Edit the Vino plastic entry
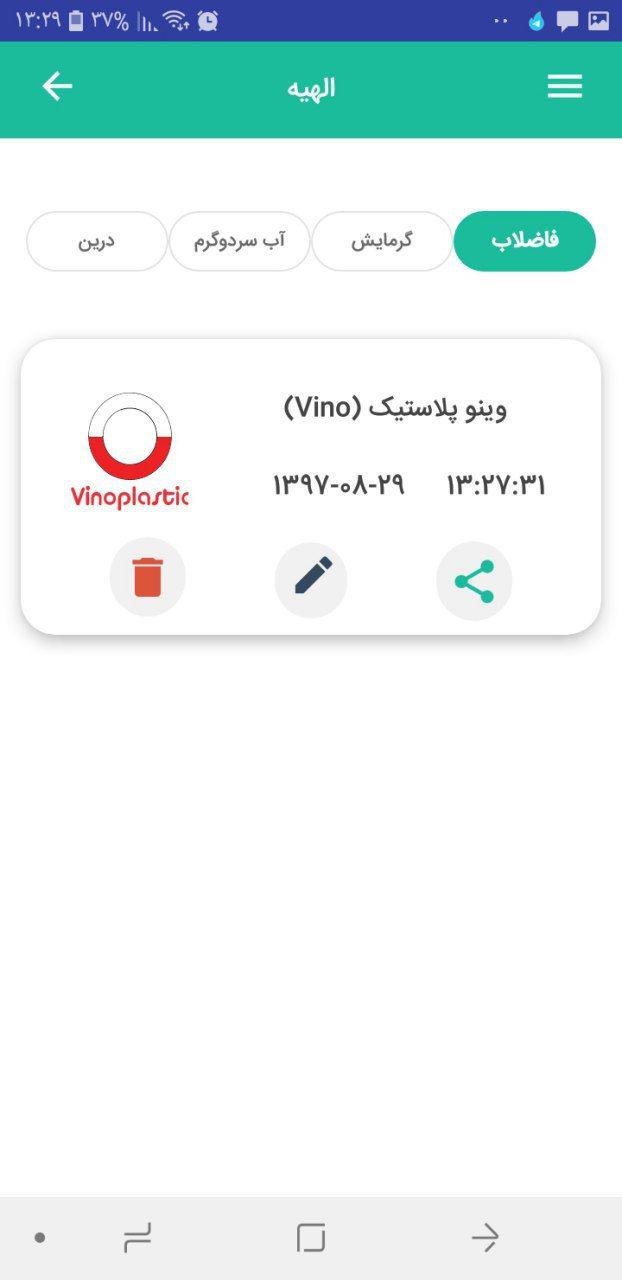Viewport: 622px width, 1280px height. pyautogui.click(x=311, y=578)
